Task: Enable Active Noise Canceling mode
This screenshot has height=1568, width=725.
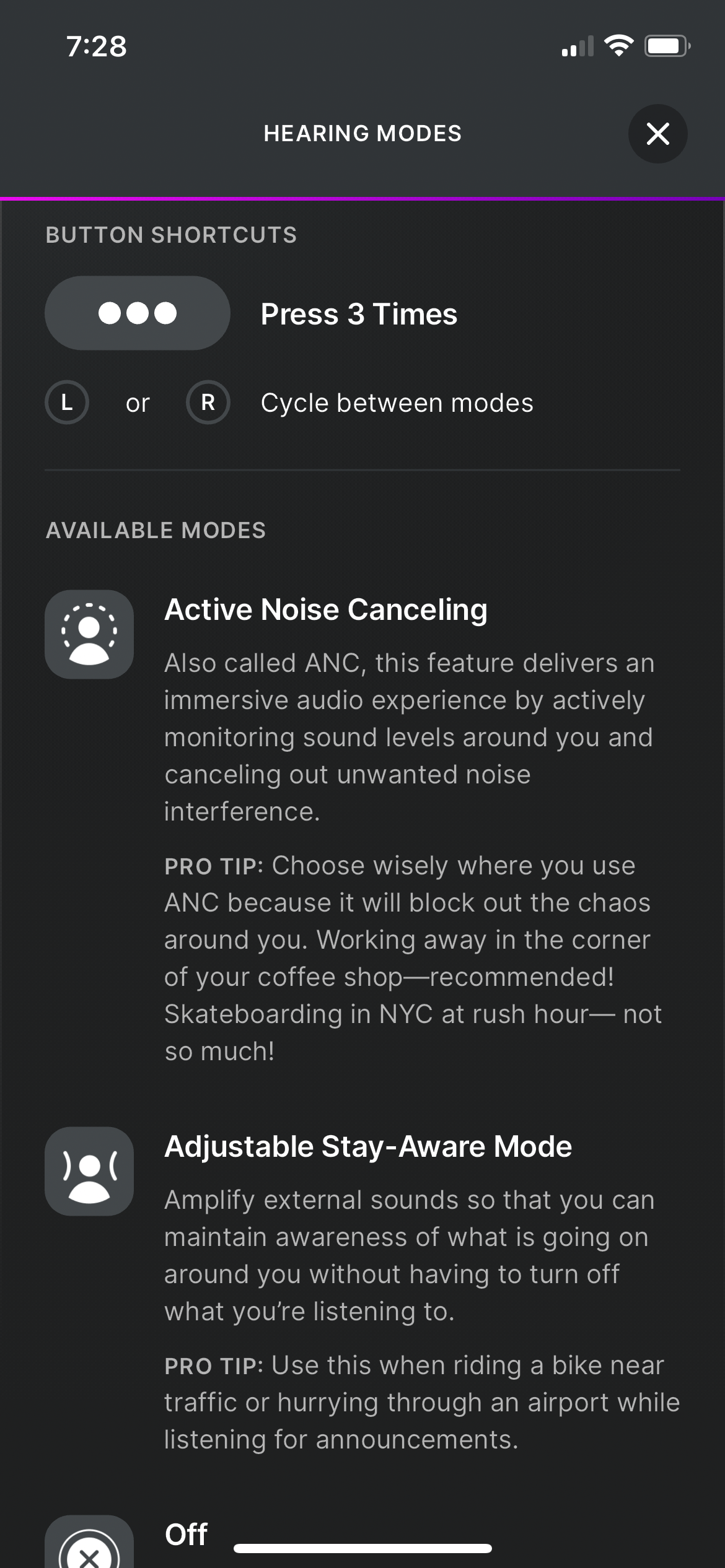Action: [x=325, y=609]
